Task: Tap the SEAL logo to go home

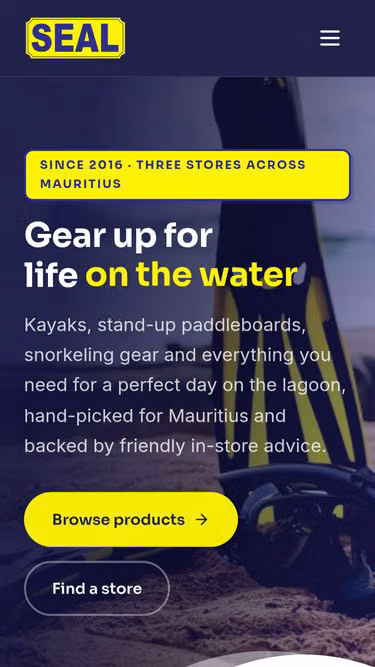Action: coord(75,38)
